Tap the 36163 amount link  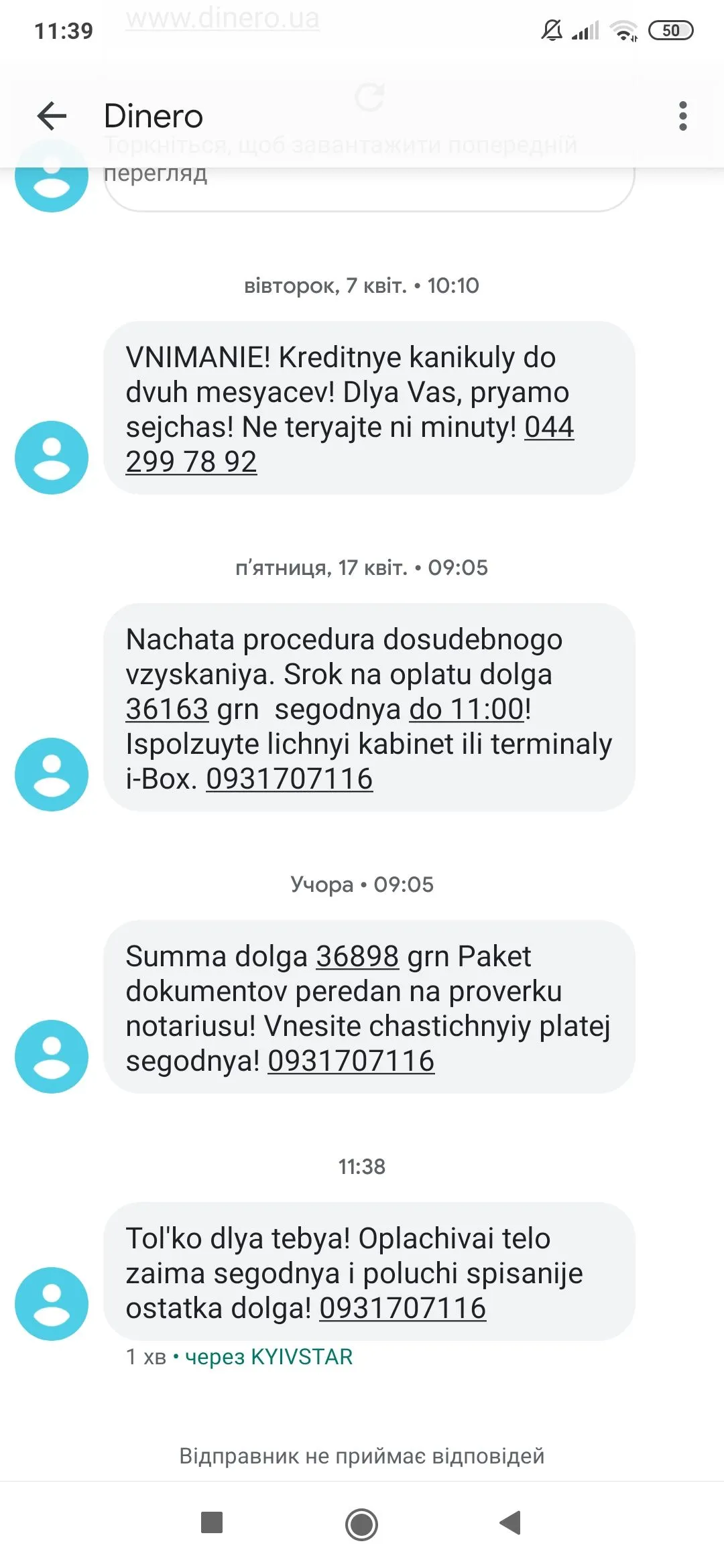(167, 709)
